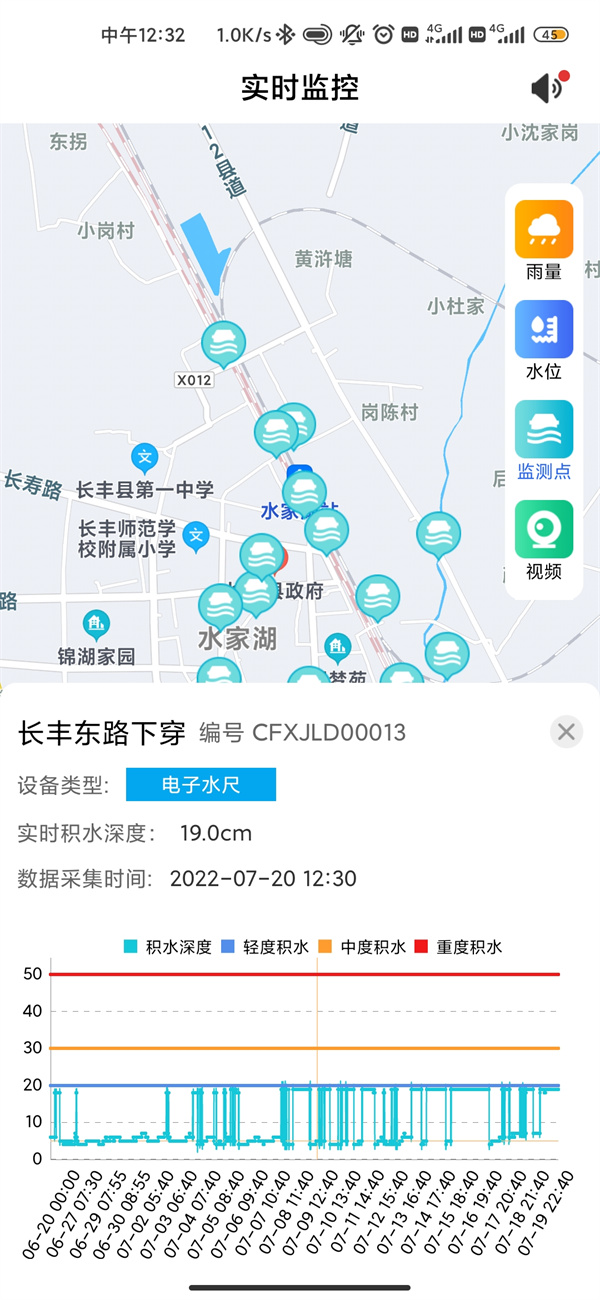Tap the monitoring marker near X012
Image resolution: width=600 pixels, height=1300 pixels.
tap(223, 344)
